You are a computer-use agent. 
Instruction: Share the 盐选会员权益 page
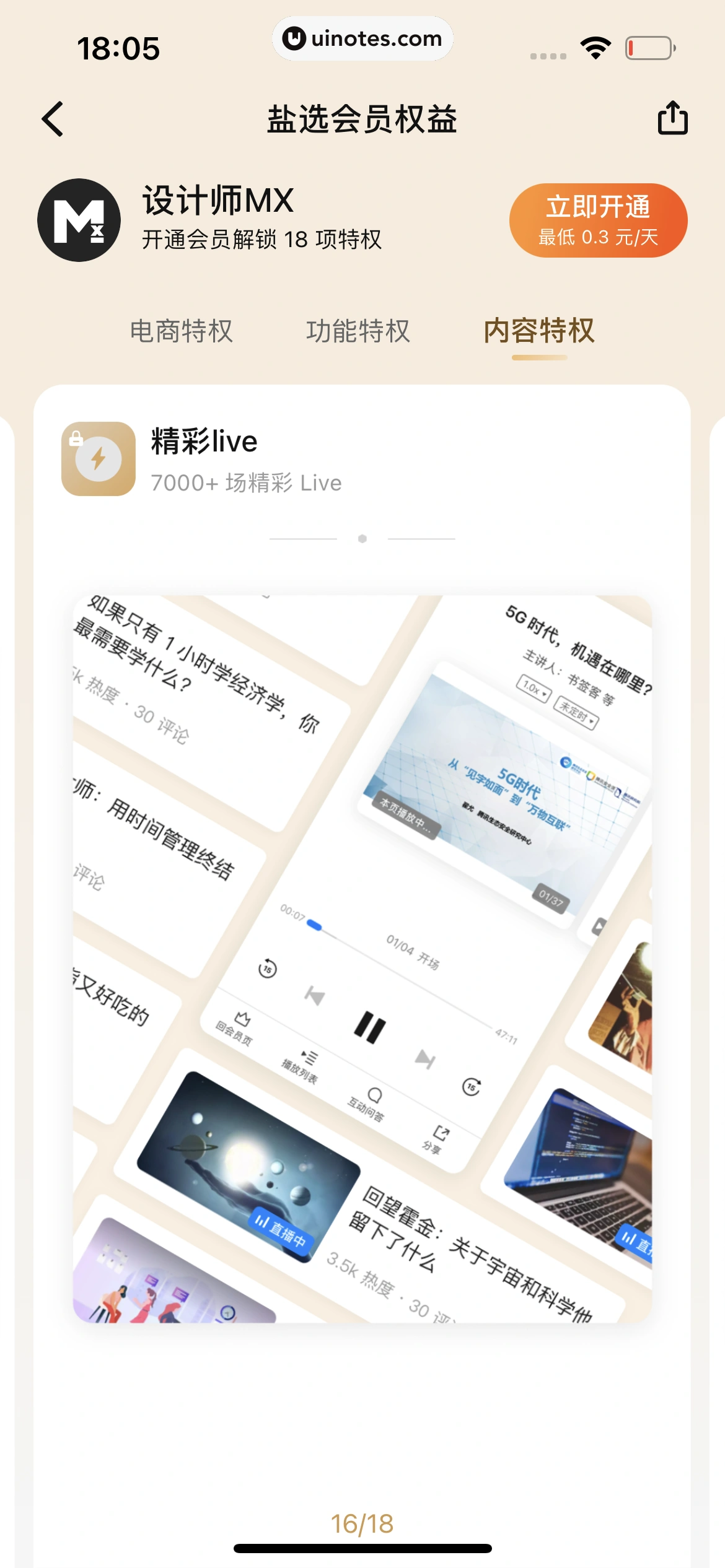(x=672, y=118)
